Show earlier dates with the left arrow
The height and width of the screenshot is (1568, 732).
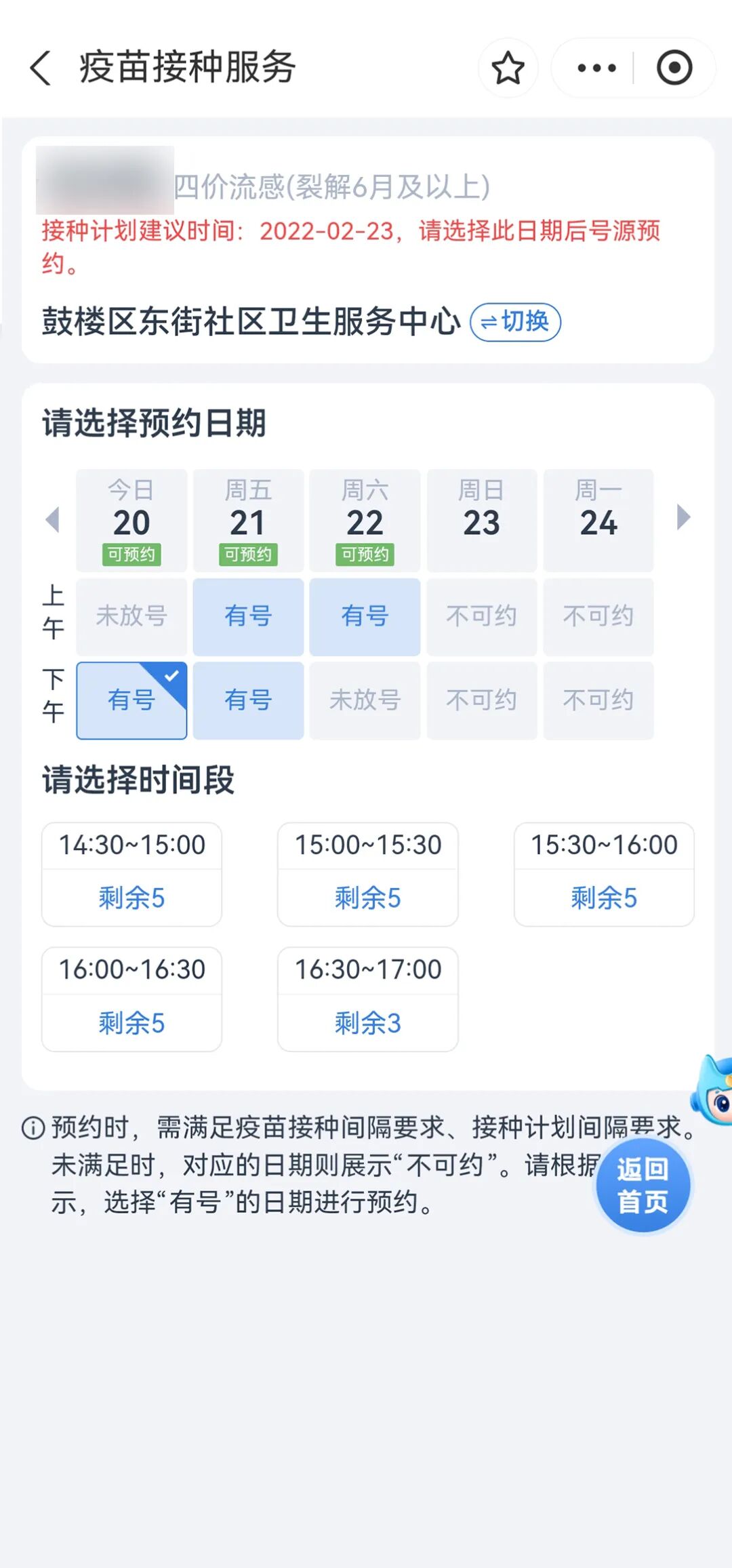(52, 519)
